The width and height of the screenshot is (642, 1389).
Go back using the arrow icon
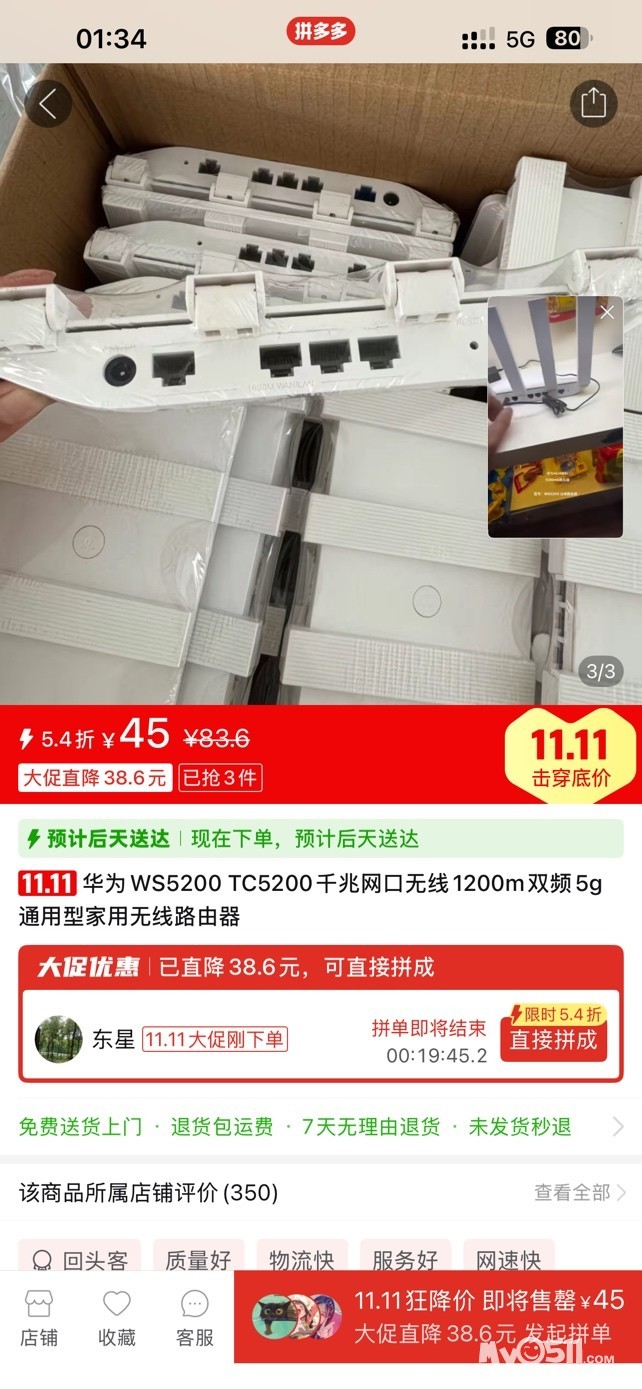48,103
